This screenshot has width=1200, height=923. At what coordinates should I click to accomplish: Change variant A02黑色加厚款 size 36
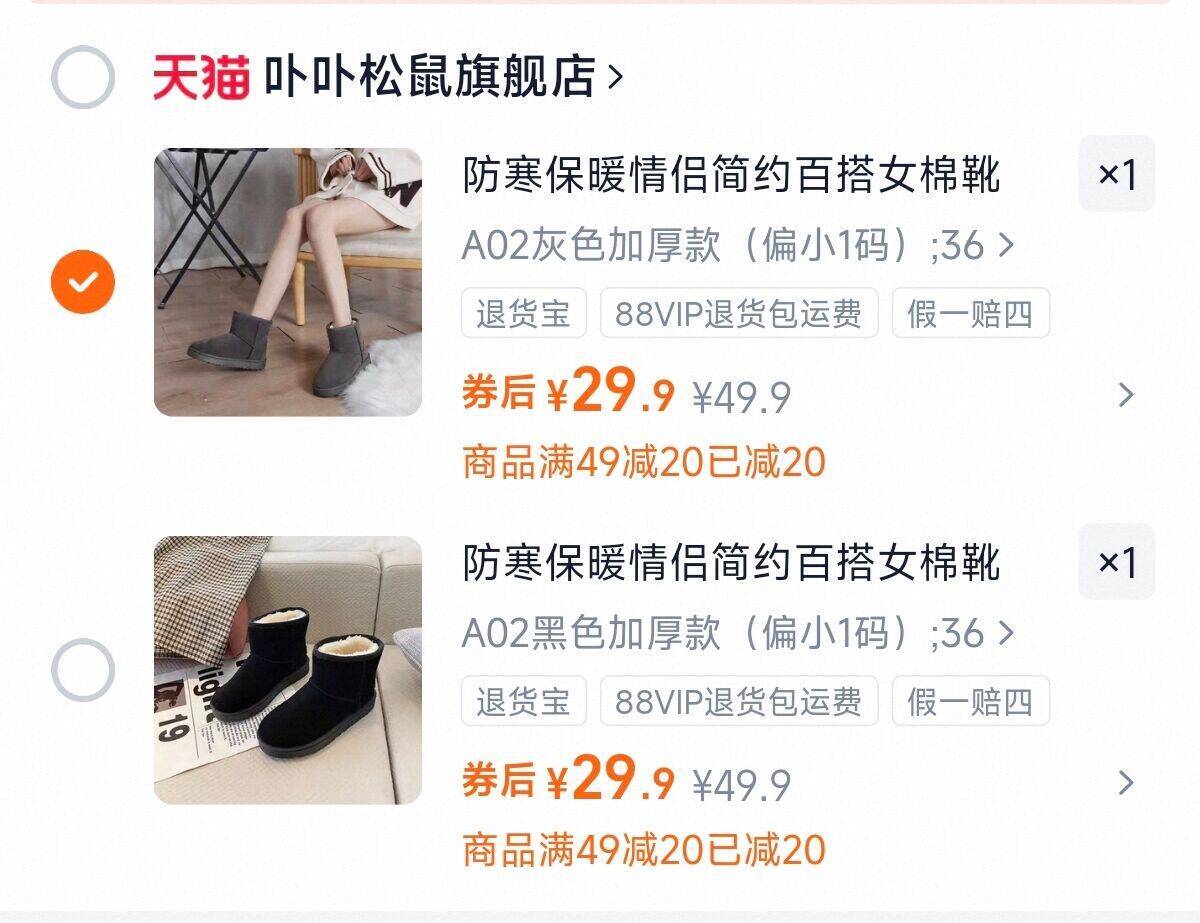click(x=737, y=633)
